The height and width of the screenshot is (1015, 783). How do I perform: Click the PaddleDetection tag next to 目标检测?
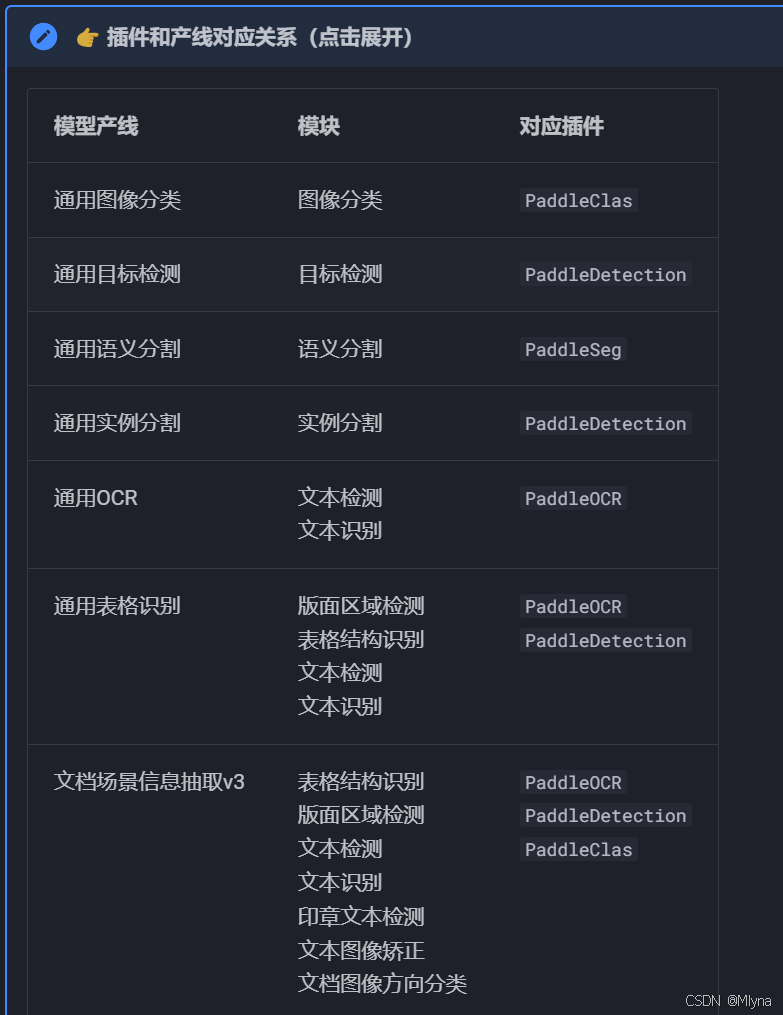(605, 274)
